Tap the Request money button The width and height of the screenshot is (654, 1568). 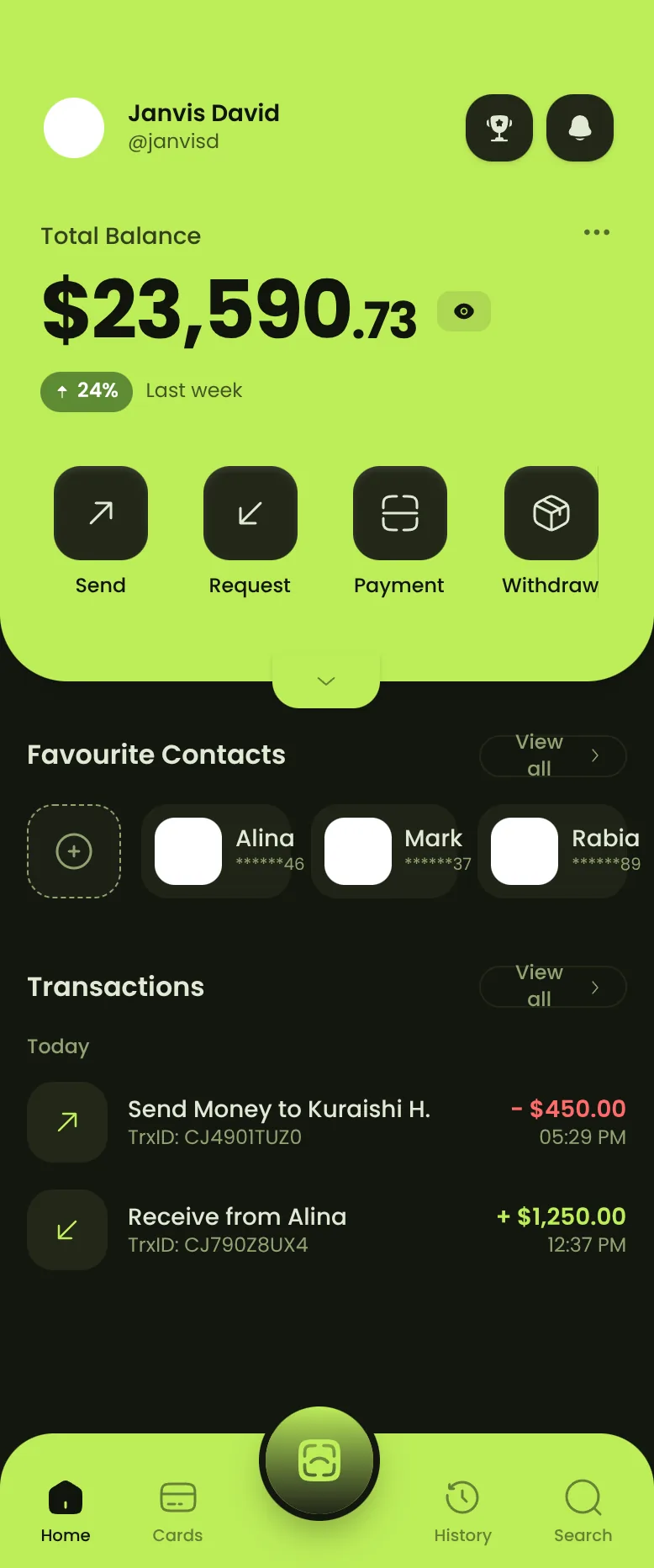[250, 513]
